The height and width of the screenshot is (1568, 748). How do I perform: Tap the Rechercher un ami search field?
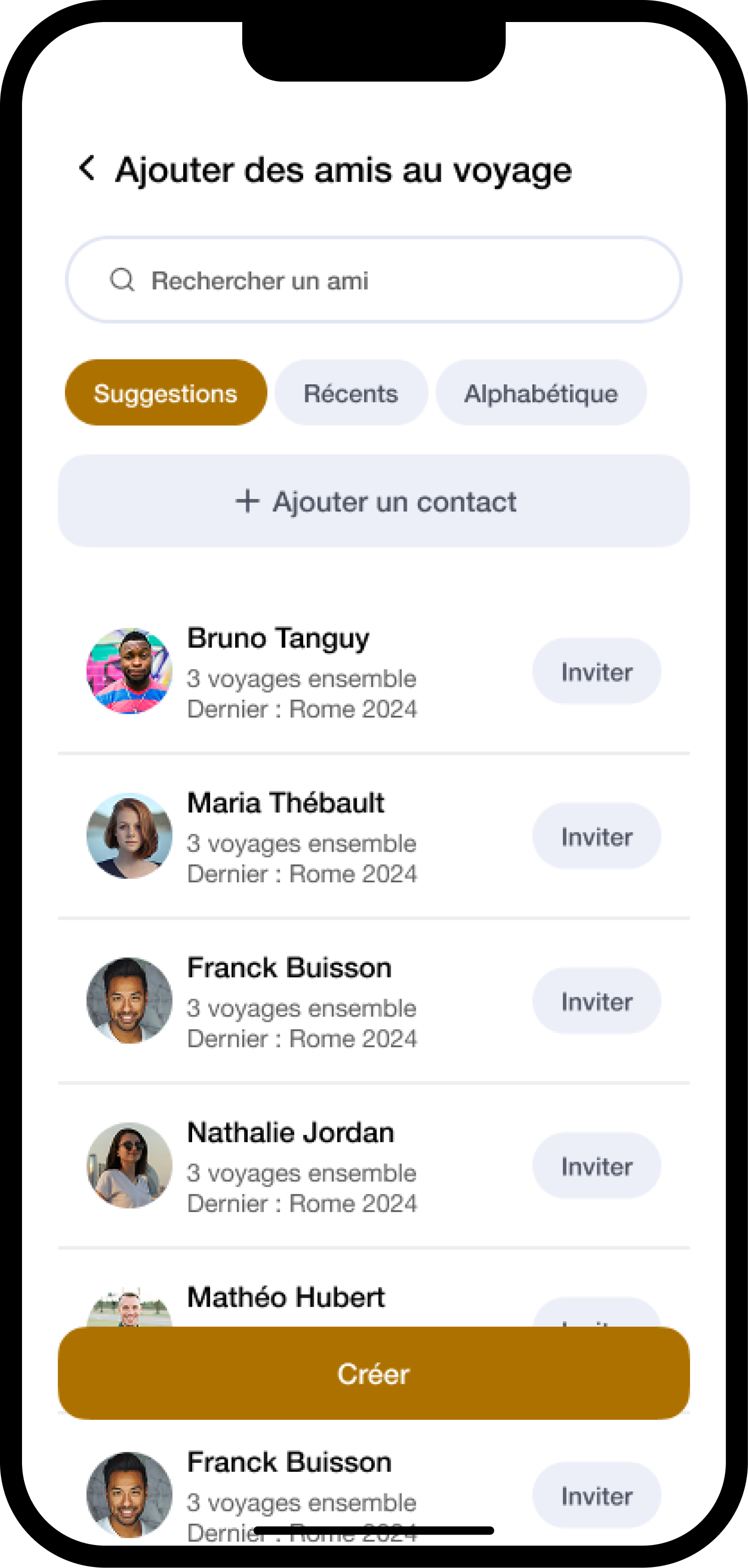(373, 279)
